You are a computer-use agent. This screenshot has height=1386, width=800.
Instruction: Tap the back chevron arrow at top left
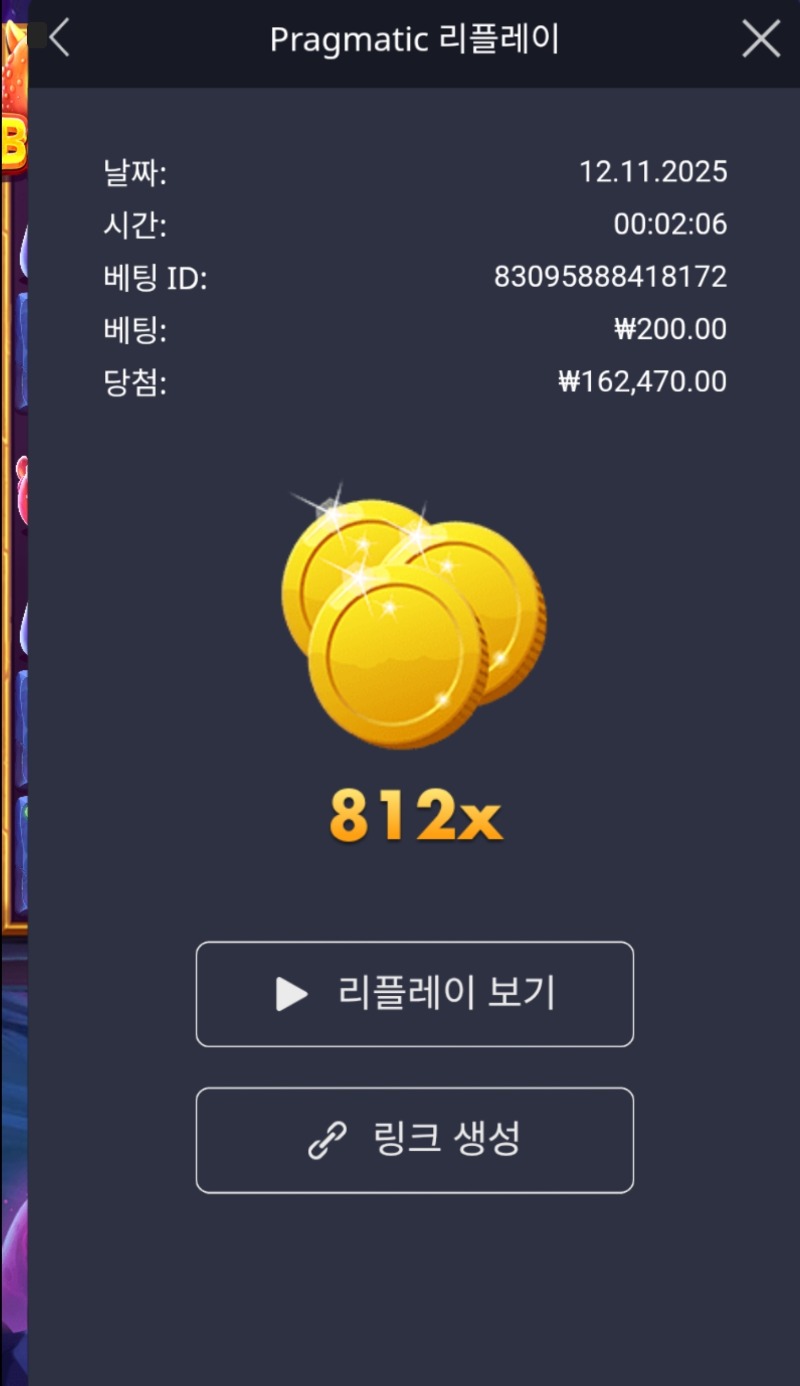pos(58,38)
